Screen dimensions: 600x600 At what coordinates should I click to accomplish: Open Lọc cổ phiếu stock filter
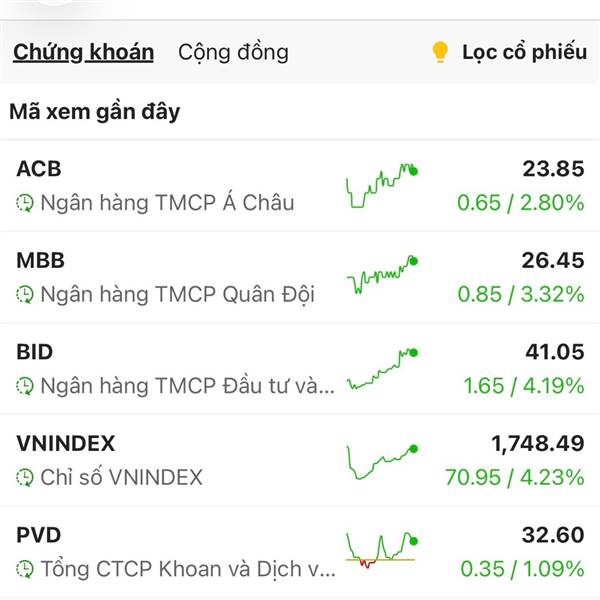coord(510,52)
